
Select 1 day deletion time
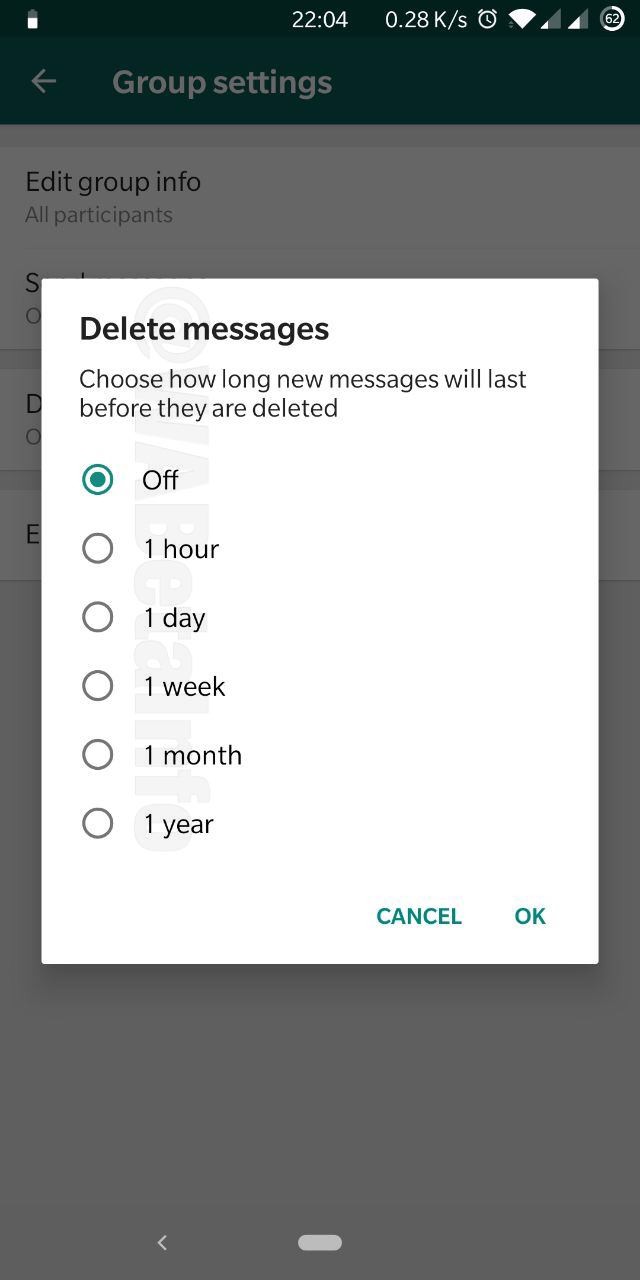[x=98, y=618]
